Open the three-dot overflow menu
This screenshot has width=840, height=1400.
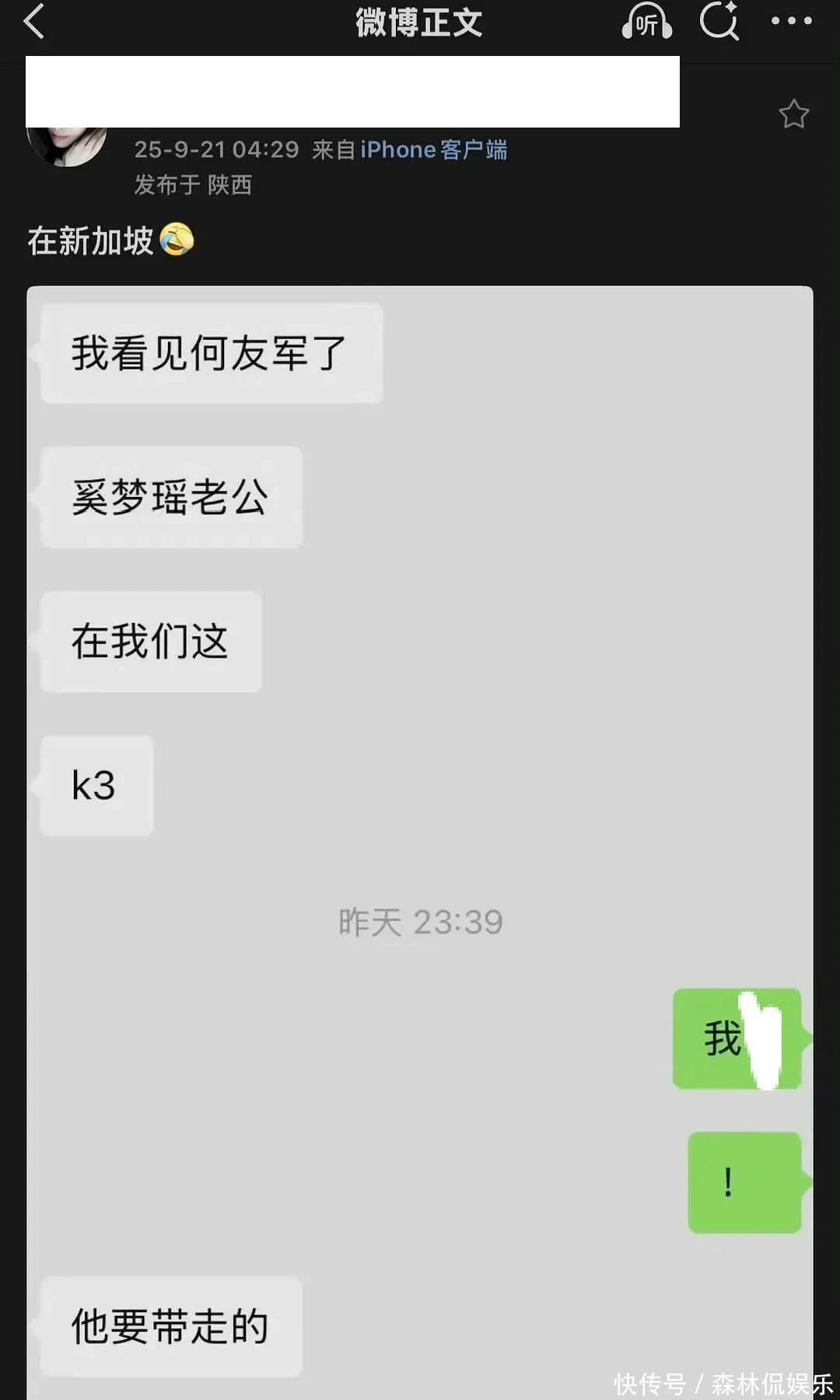(792, 22)
